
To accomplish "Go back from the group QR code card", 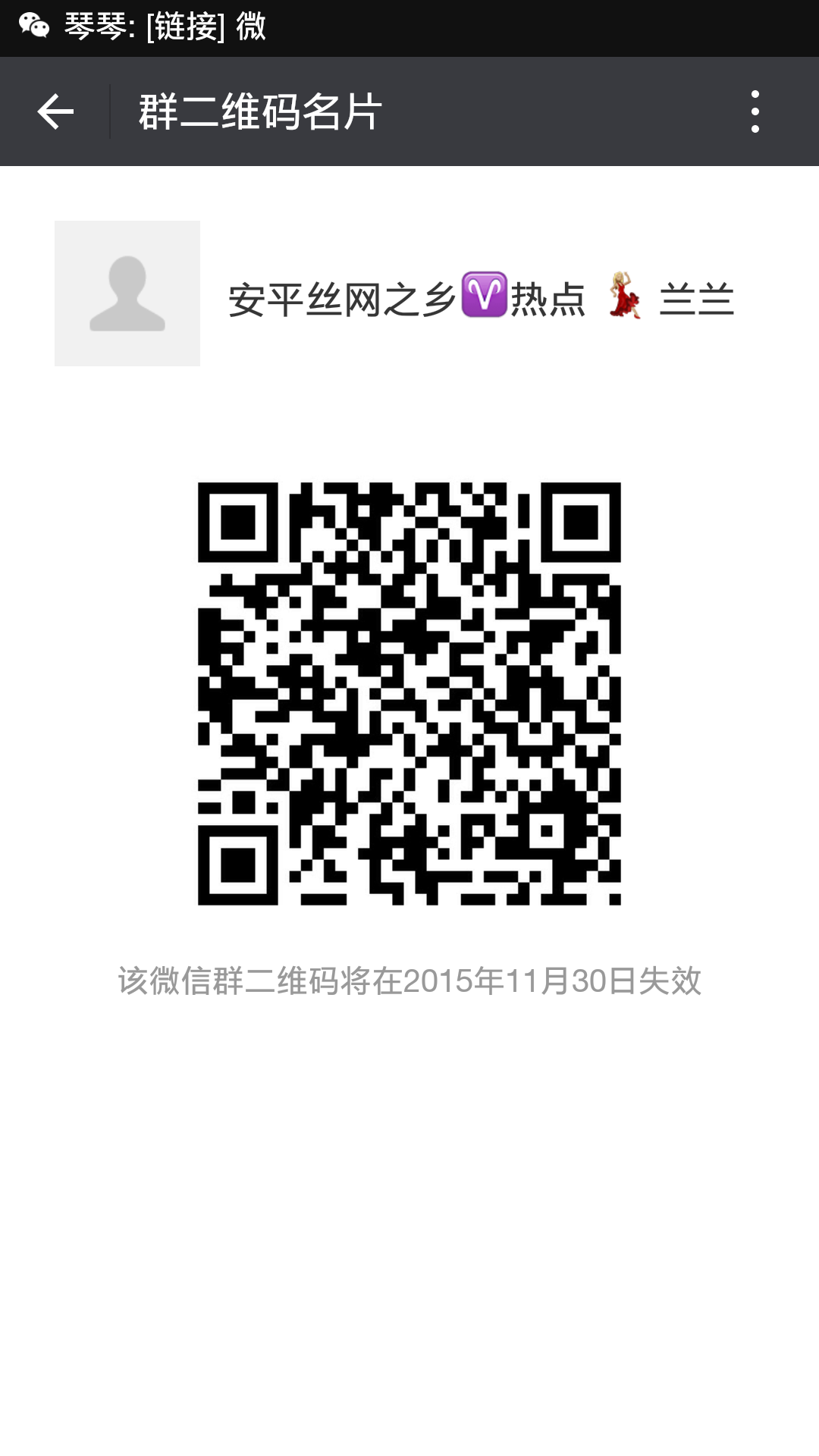I will pos(55,112).
